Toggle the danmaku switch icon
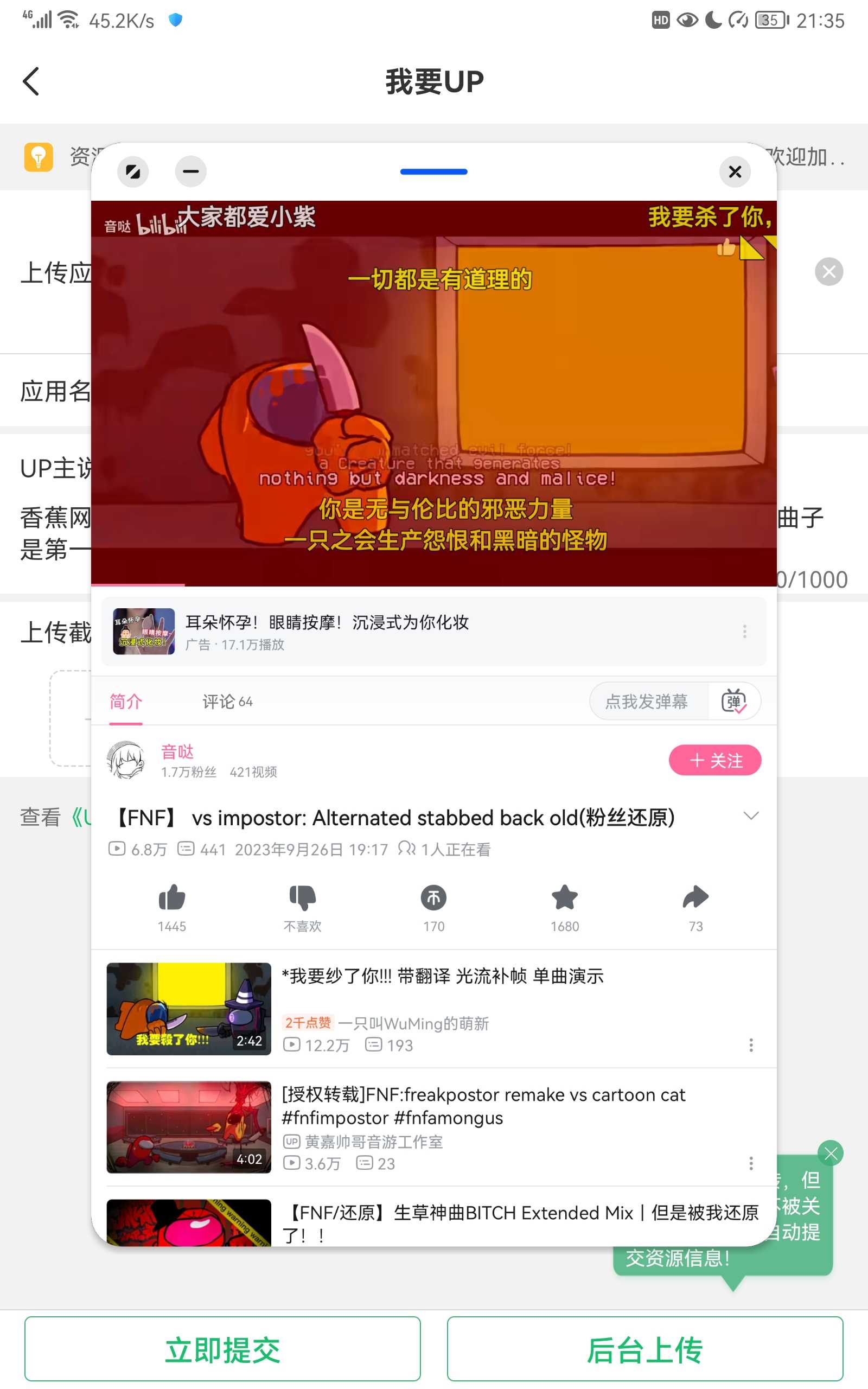The height and width of the screenshot is (1389, 868). coord(733,702)
